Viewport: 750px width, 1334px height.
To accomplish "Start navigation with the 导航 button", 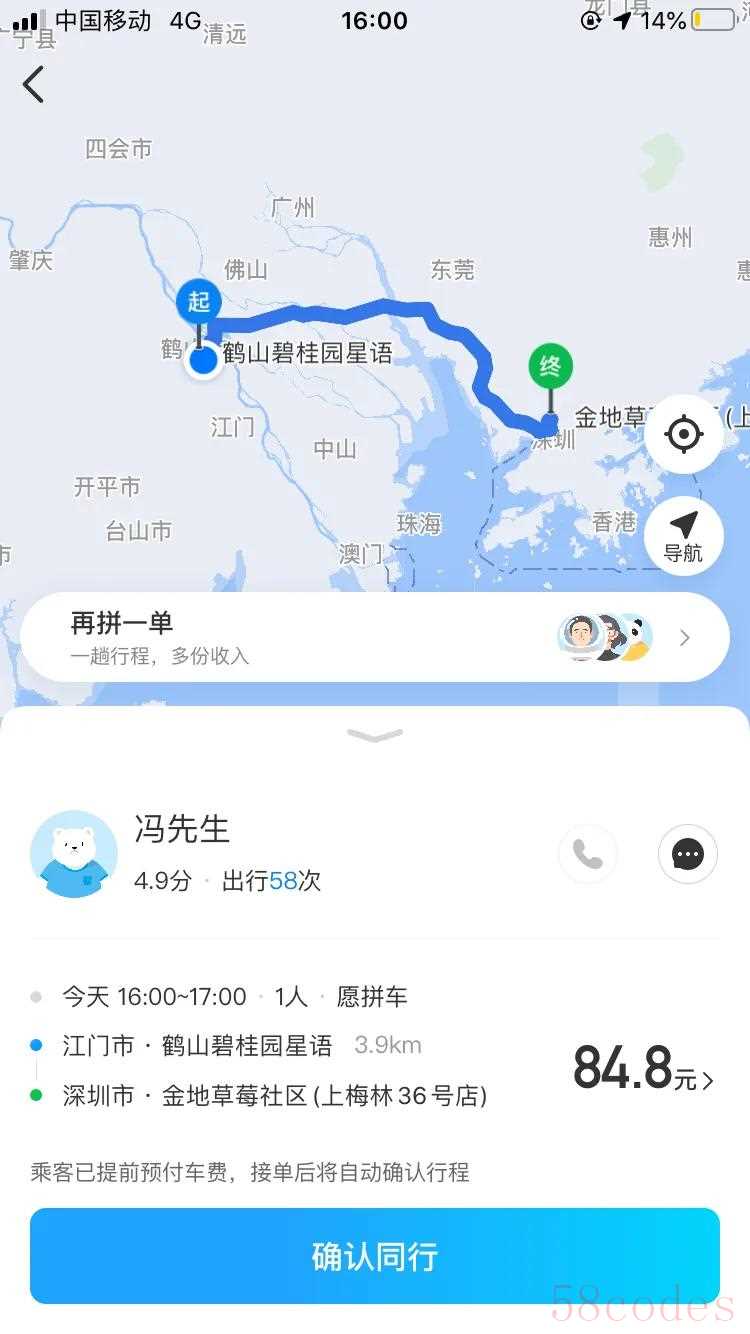I will [x=684, y=535].
